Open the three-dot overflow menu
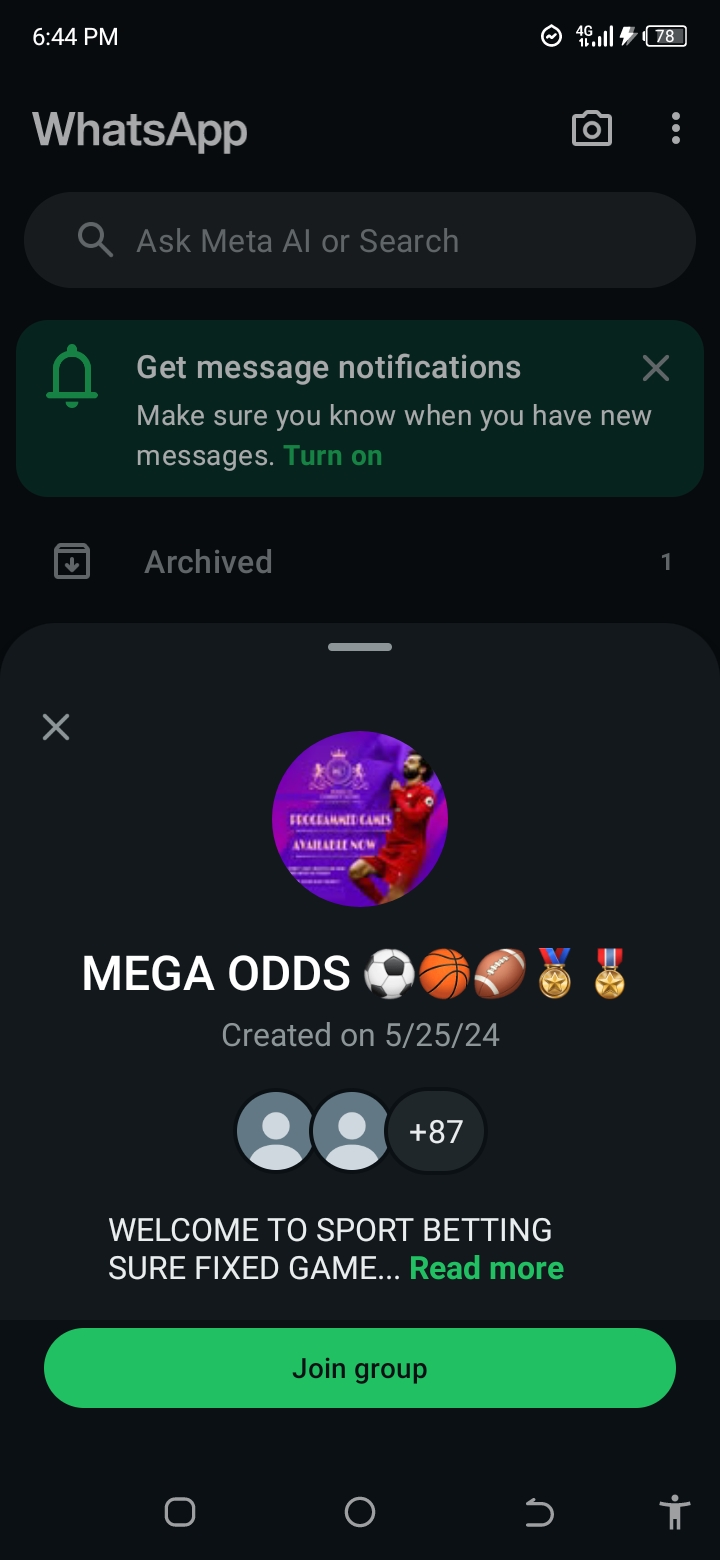This screenshot has height=1560, width=720. coord(676,129)
